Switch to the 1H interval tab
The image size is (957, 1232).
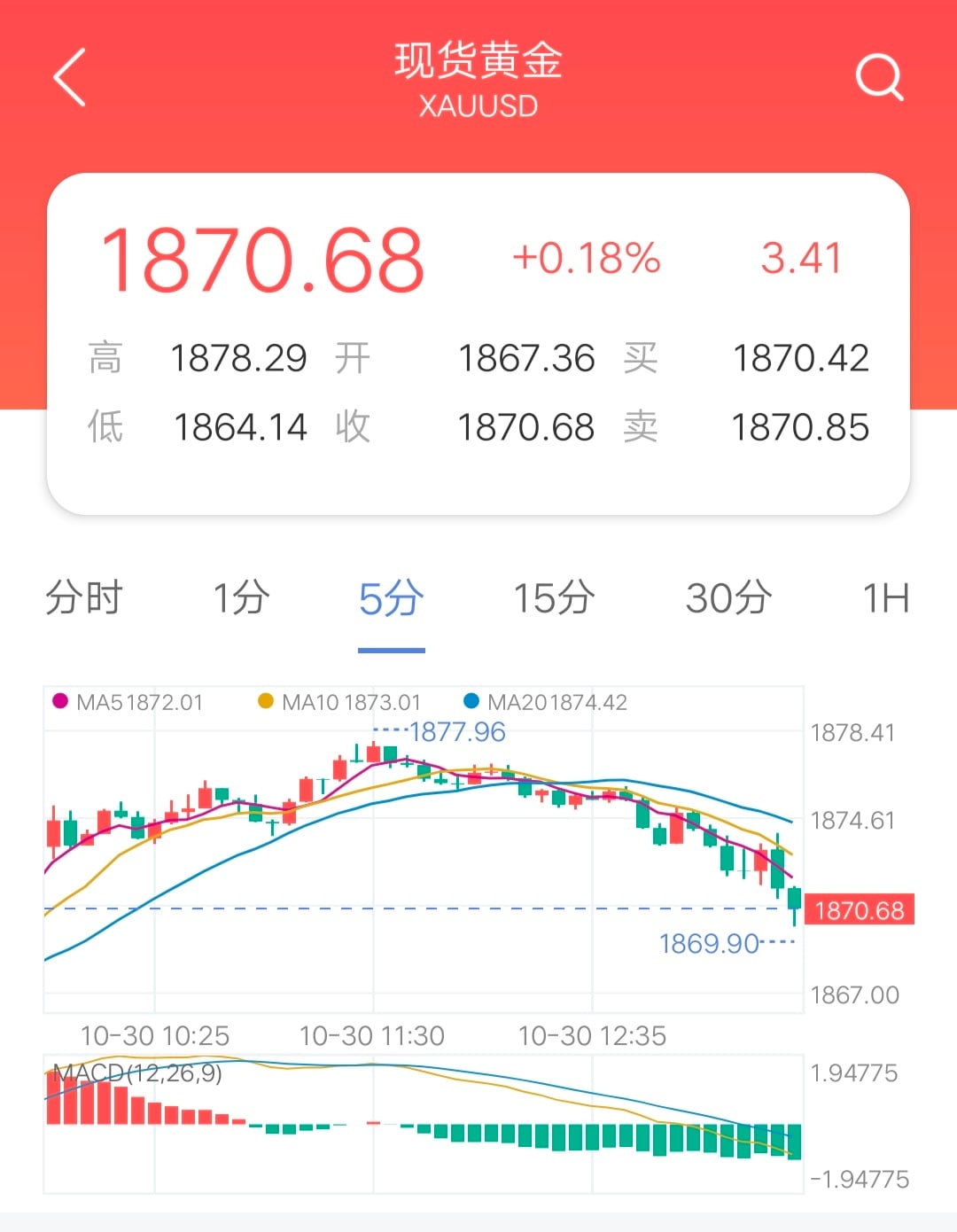coord(886,598)
